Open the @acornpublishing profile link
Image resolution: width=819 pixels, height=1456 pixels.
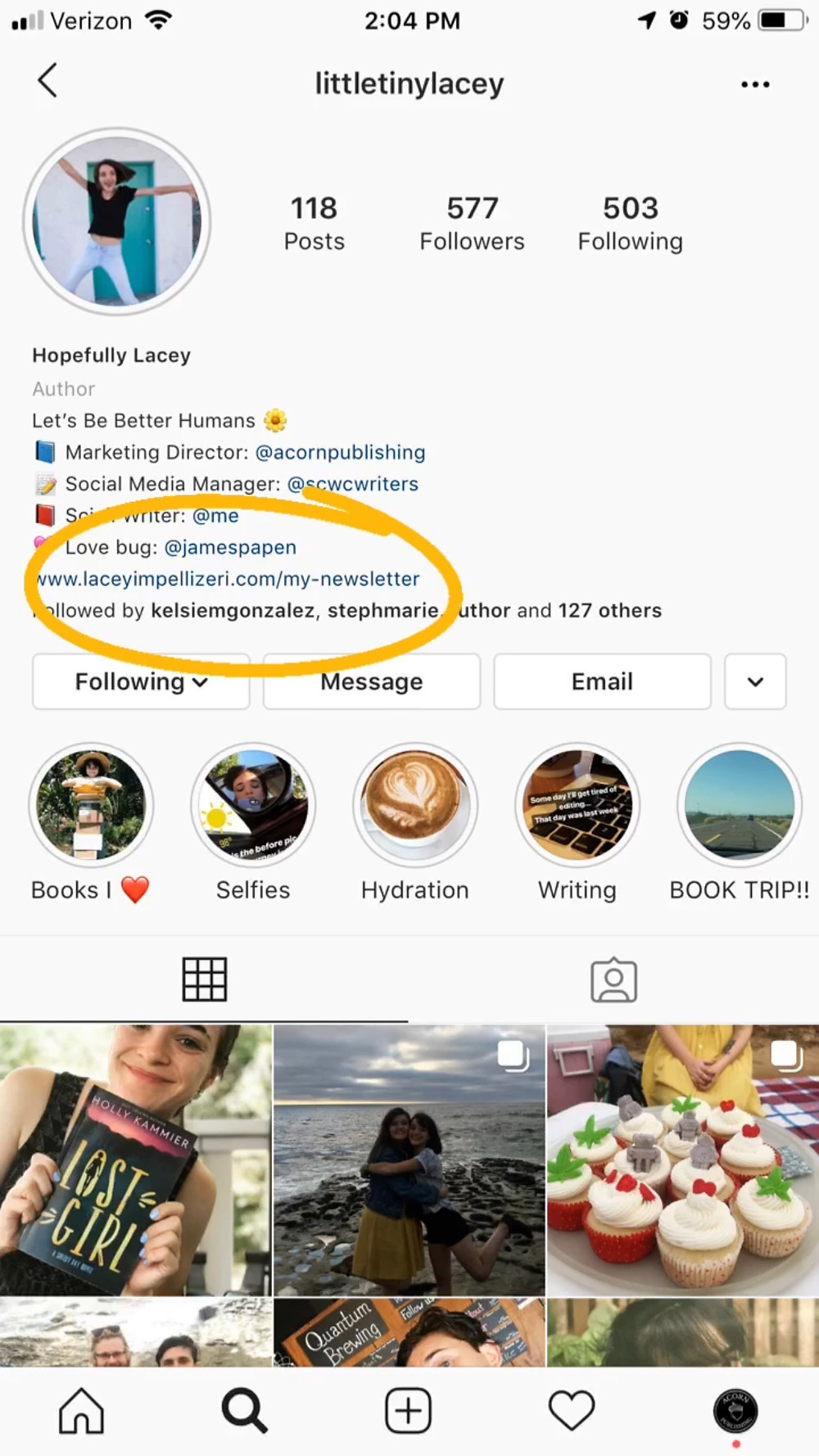tap(340, 452)
